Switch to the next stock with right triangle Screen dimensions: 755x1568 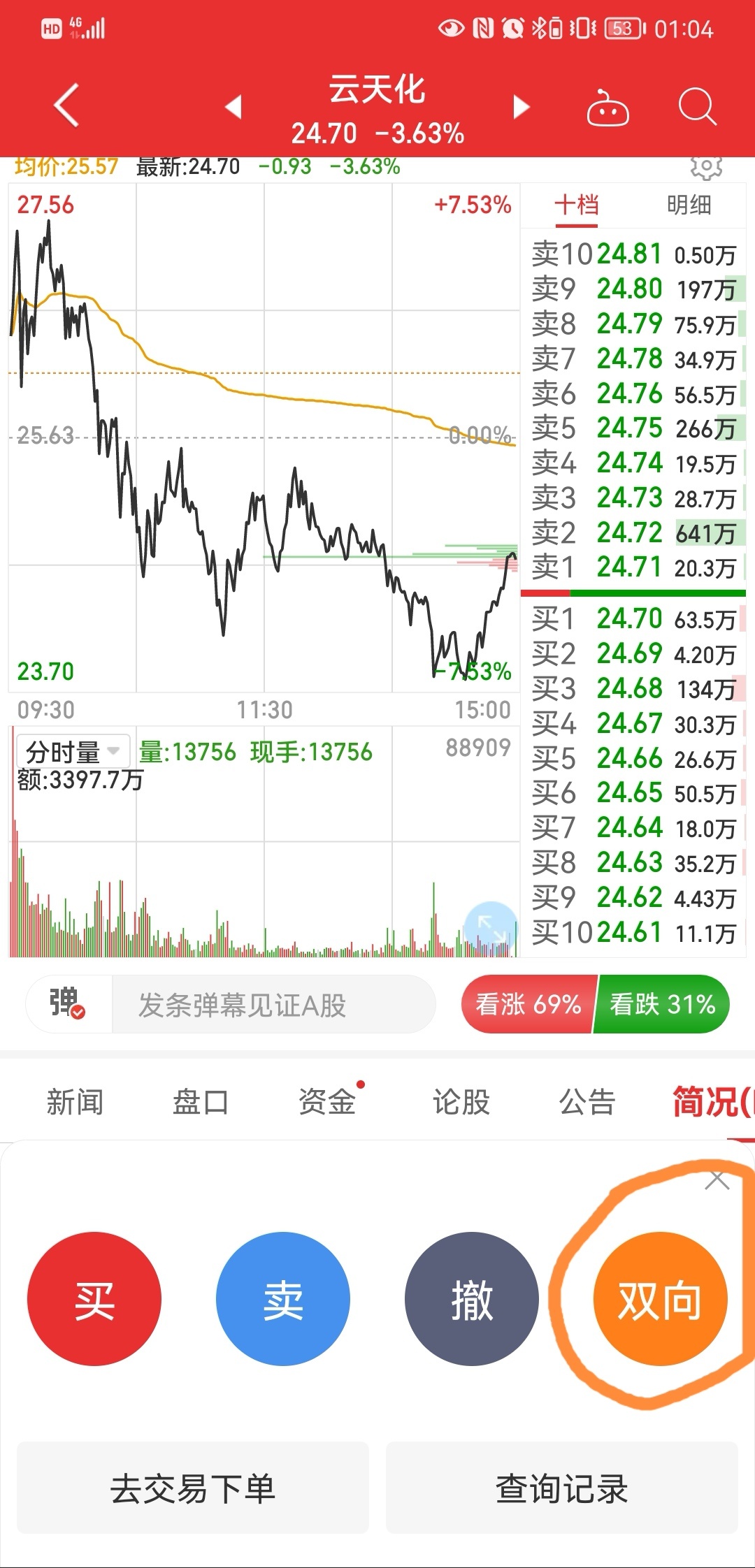pyautogui.click(x=521, y=106)
